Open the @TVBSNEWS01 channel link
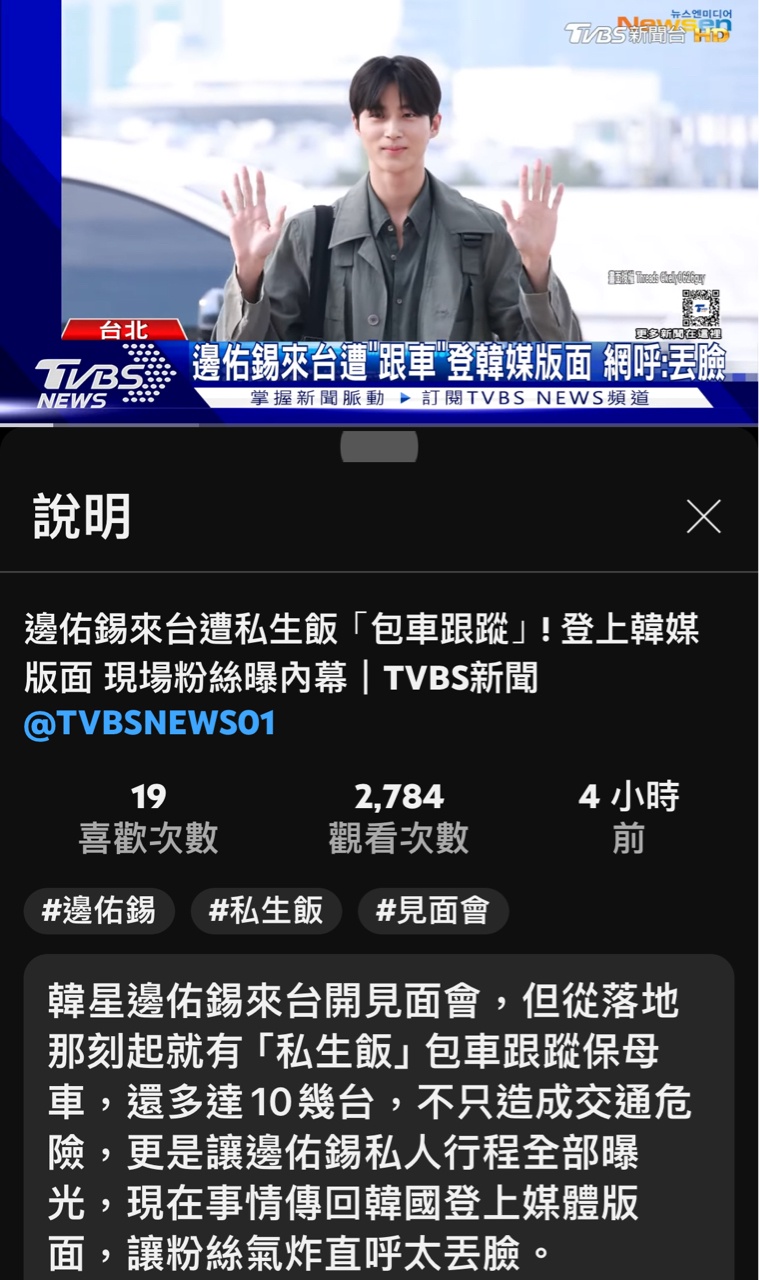This screenshot has width=759, height=1280. (150, 724)
